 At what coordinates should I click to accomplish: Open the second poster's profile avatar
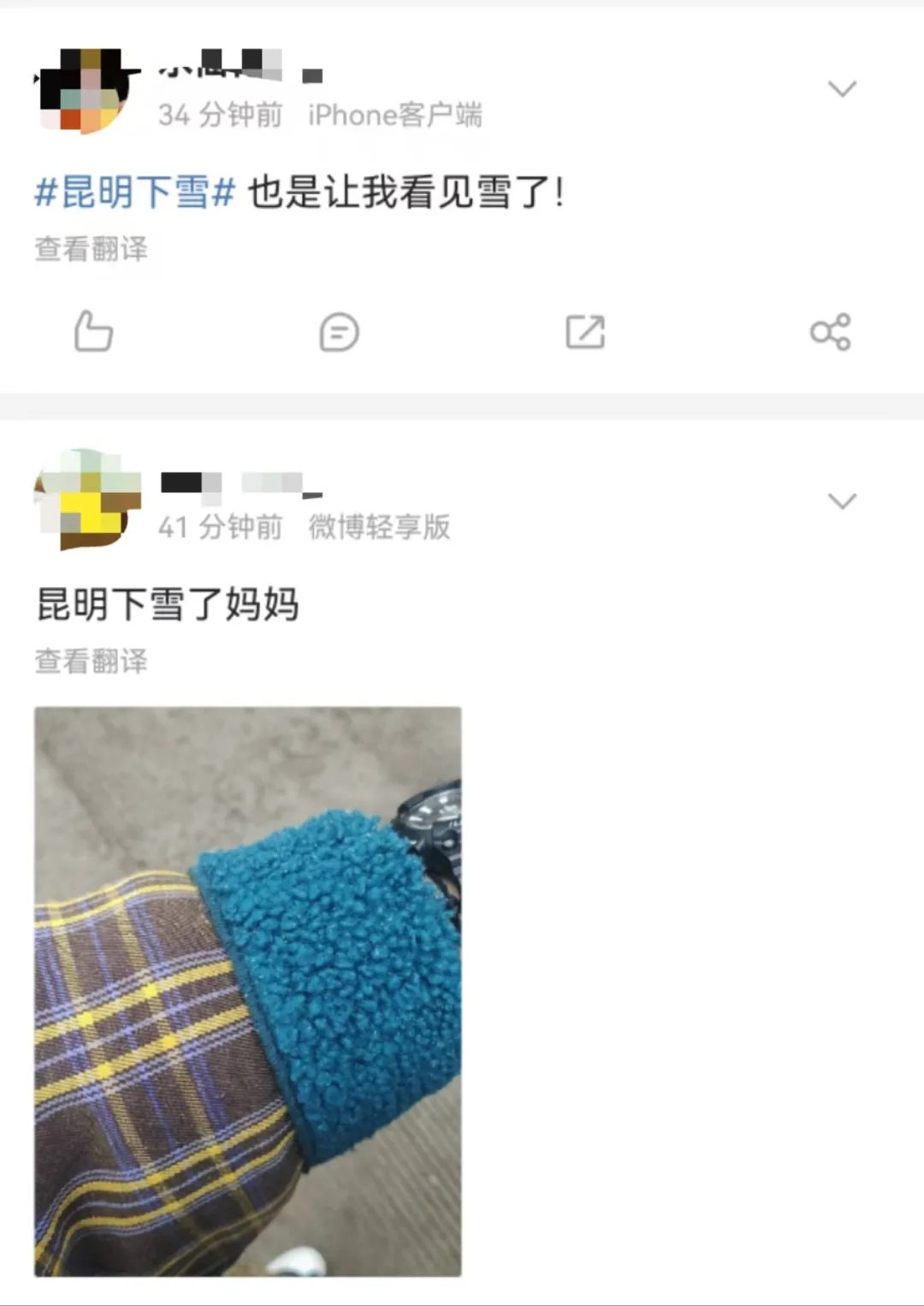pyautogui.click(x=86, y=498)
